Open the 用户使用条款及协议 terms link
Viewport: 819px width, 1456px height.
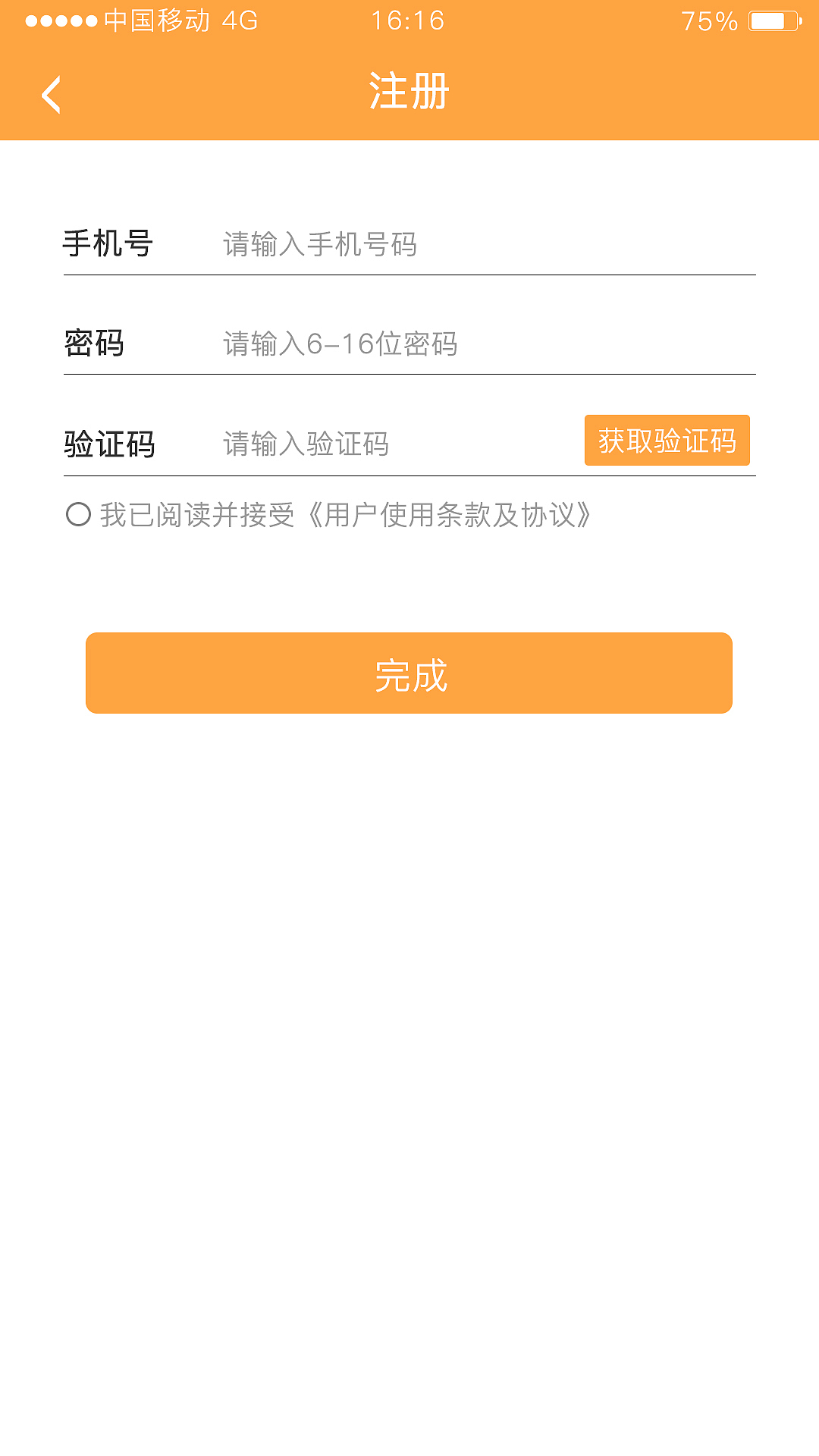click(x=451, y=515)
